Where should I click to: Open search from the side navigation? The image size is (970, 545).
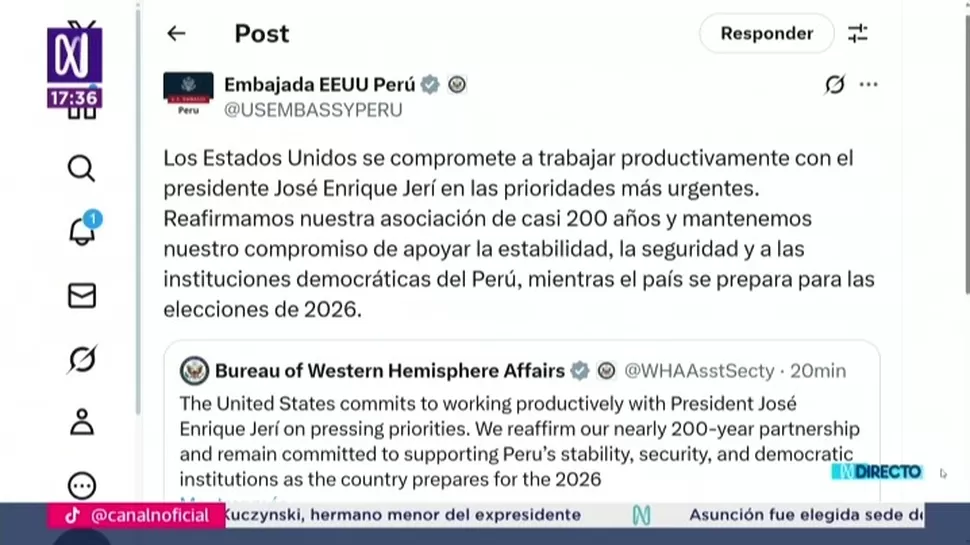81,168
